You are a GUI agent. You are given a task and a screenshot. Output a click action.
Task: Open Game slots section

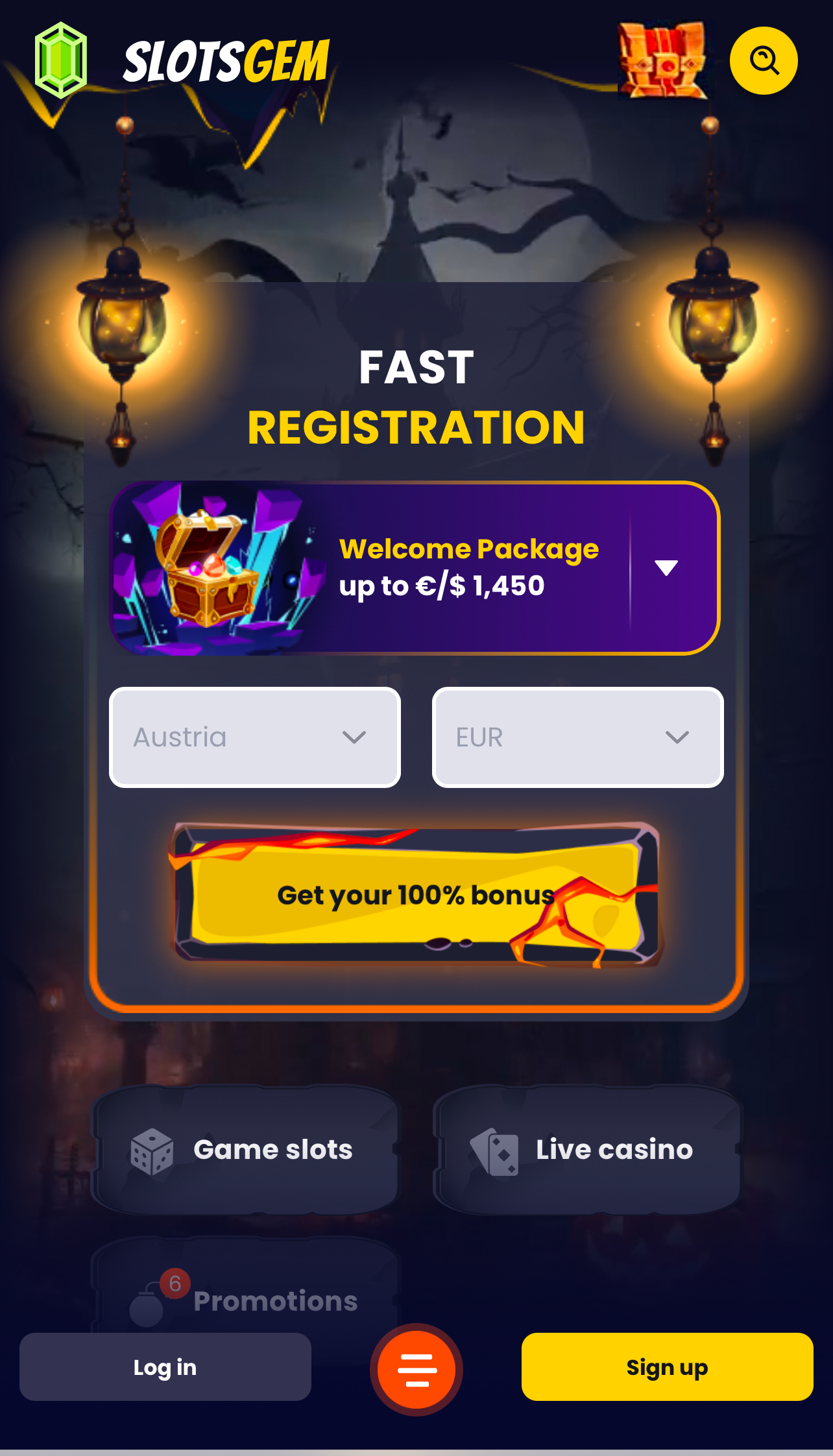point(245,1150)
